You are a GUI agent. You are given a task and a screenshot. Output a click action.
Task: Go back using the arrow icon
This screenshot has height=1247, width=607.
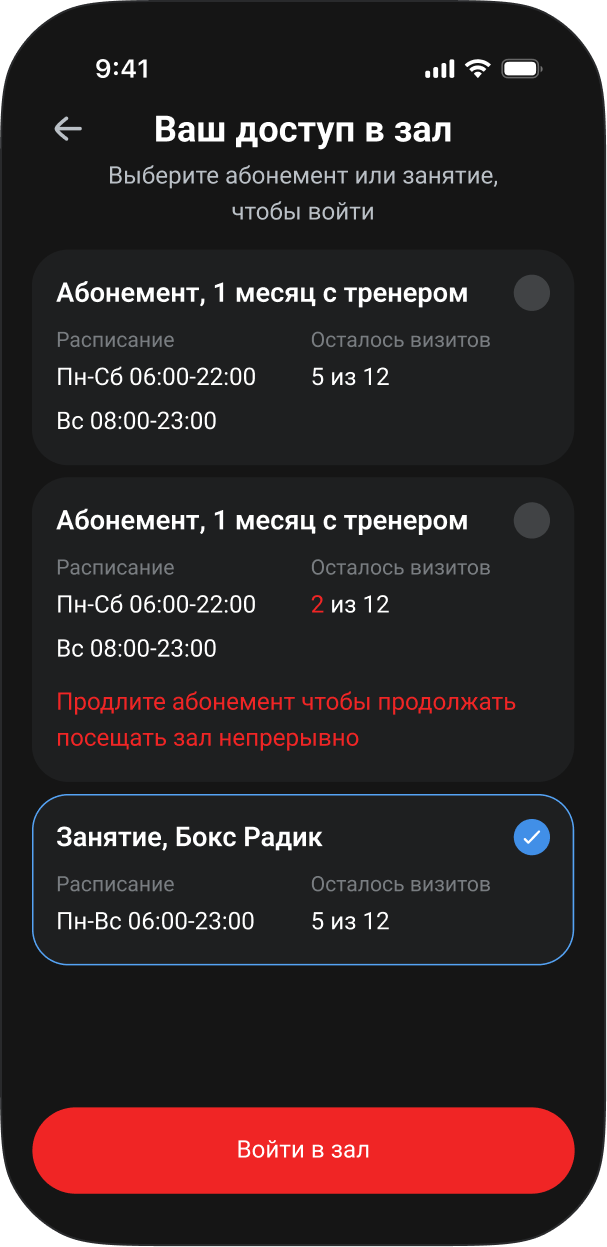(68, 129)
